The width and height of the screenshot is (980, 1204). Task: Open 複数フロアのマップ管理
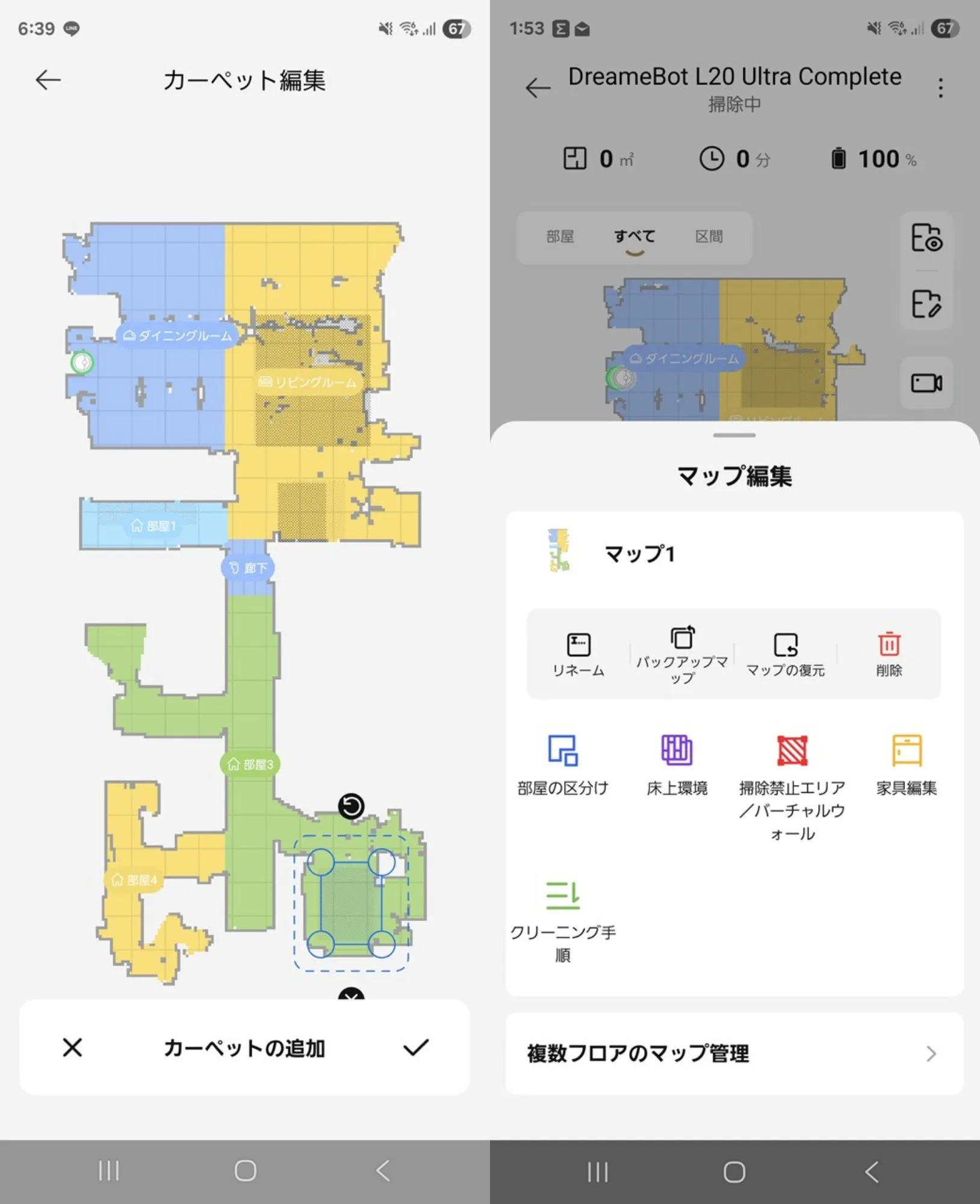pyautogui.click(x=734, y=1053)
